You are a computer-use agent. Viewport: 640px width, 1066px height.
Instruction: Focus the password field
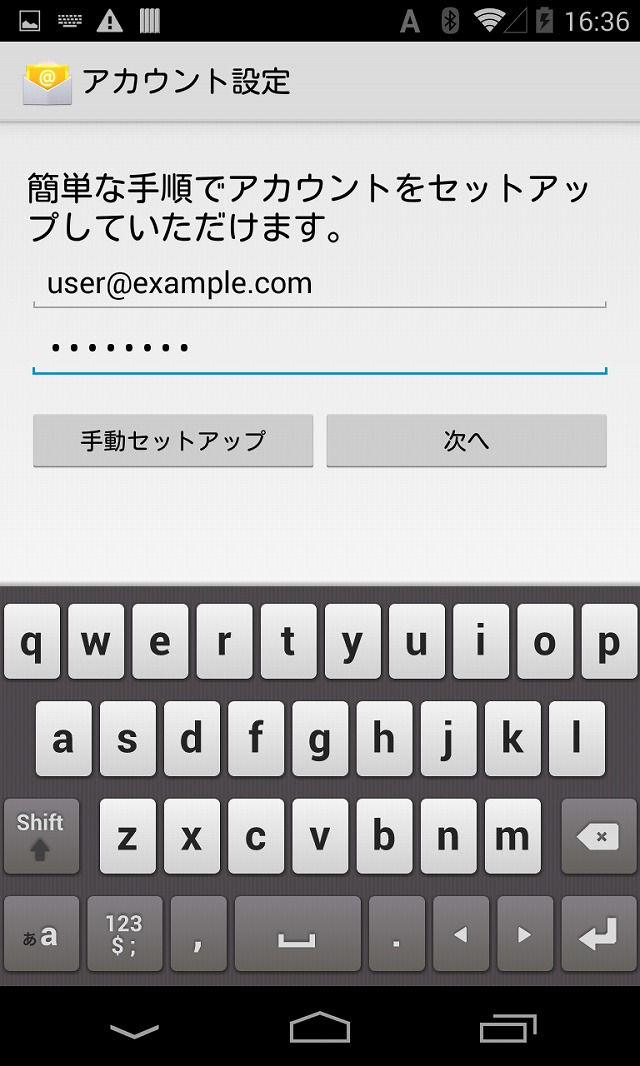[x=320, y=349]
